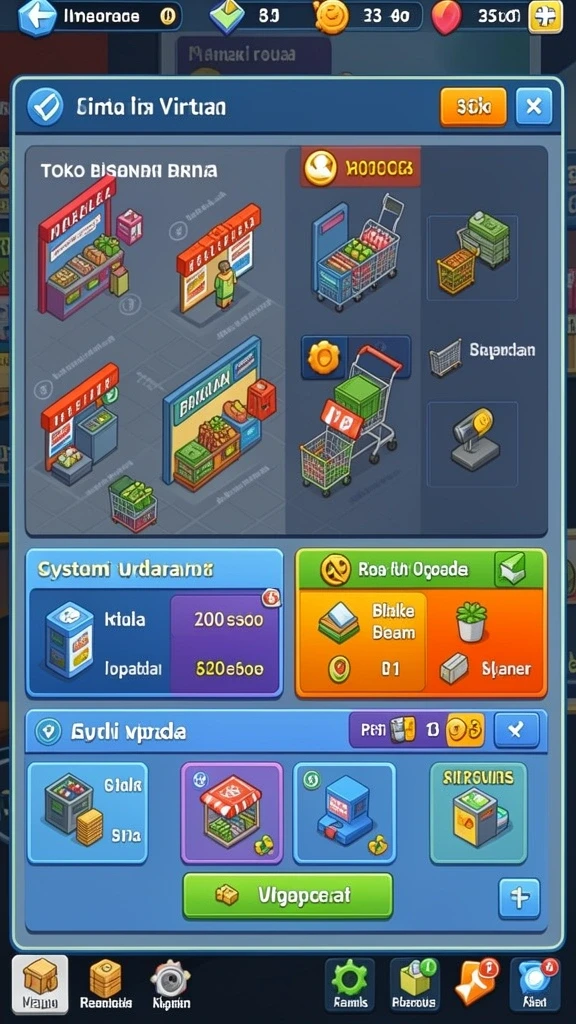Viewport: 576px width, 1024px height.
Task: Select the purple market stall card
Action: pyautogui.click(x=232, y=812)
